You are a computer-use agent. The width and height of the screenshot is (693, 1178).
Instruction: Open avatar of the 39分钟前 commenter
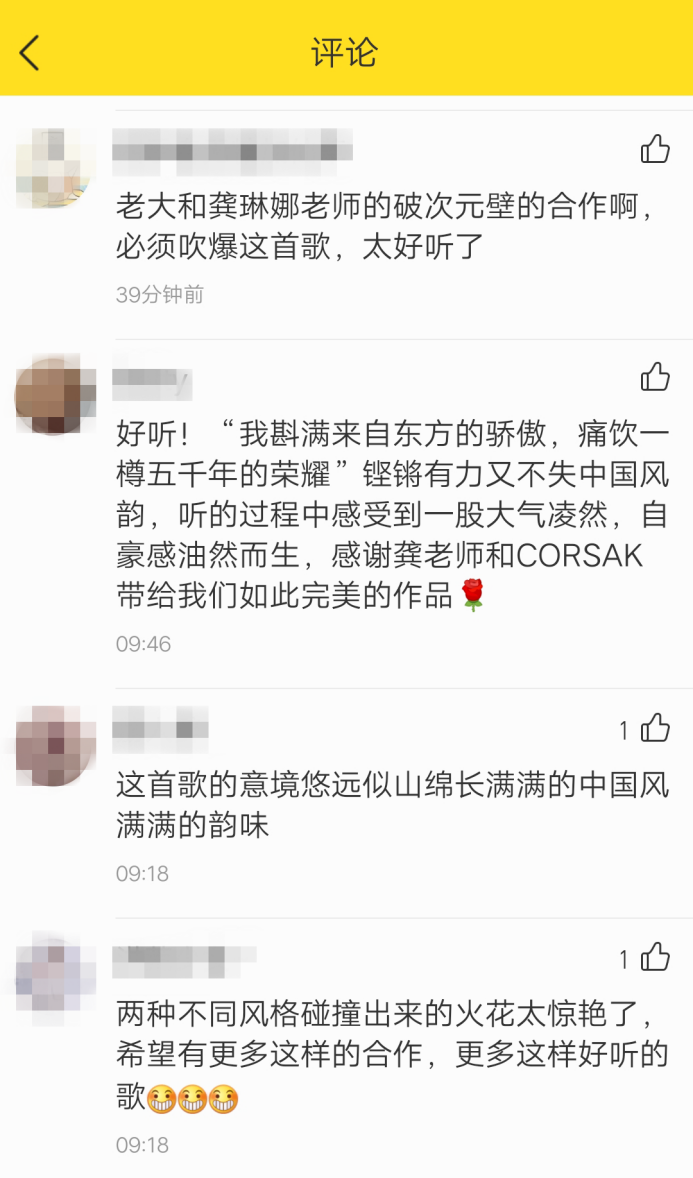tap(56, 168)
